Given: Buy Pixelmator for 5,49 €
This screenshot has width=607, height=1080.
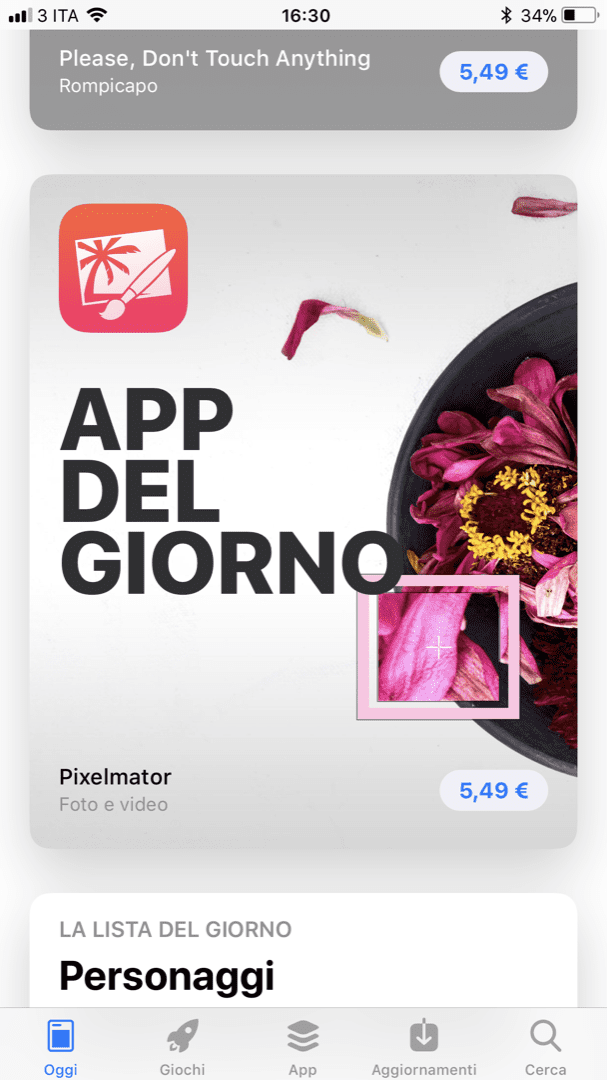Looking at the screenshot, I should 493,791.
